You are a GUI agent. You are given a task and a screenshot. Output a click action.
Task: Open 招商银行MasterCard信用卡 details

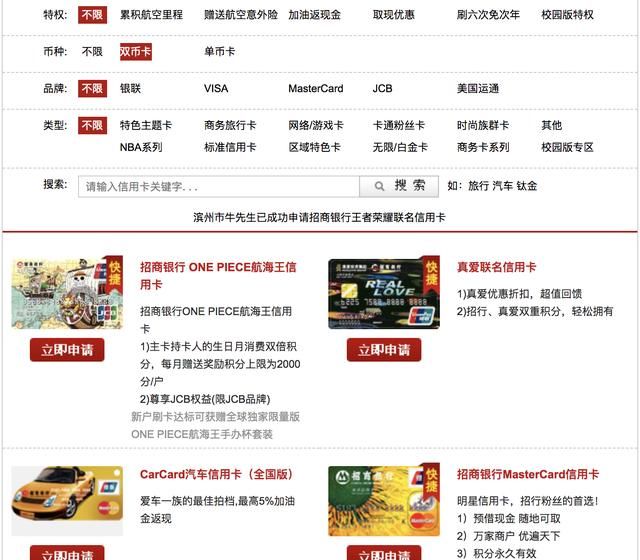(x=527, y=474)
